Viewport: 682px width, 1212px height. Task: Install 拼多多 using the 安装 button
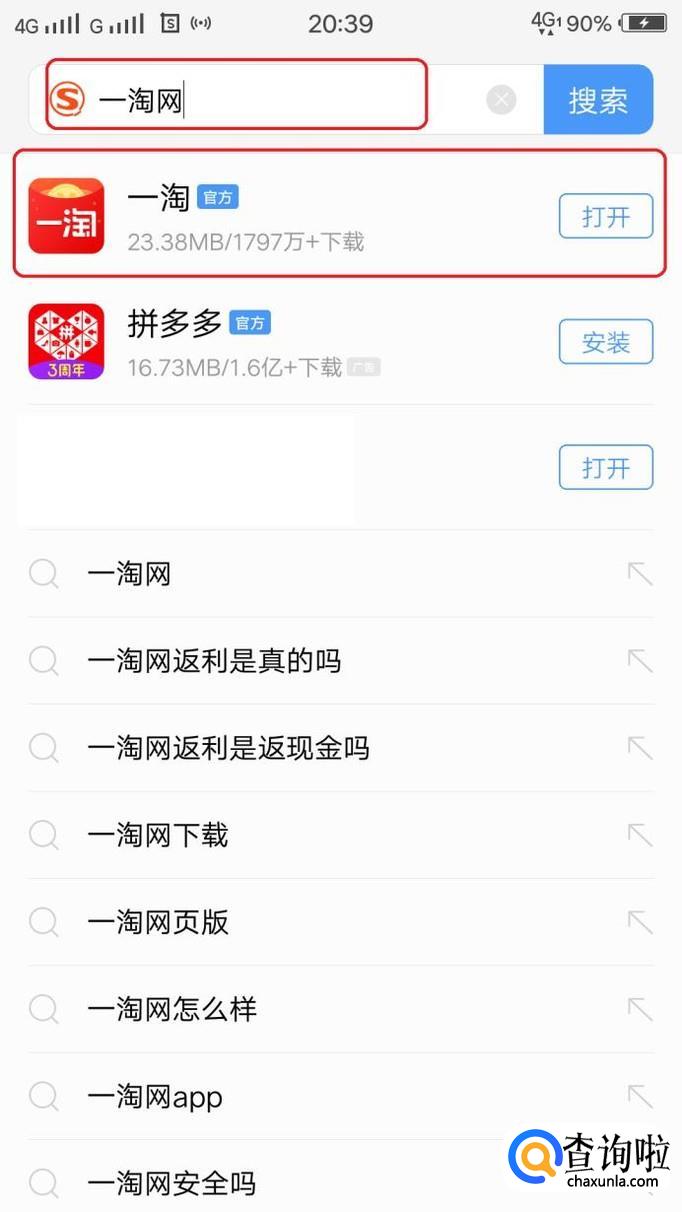[x=605, y=343]
